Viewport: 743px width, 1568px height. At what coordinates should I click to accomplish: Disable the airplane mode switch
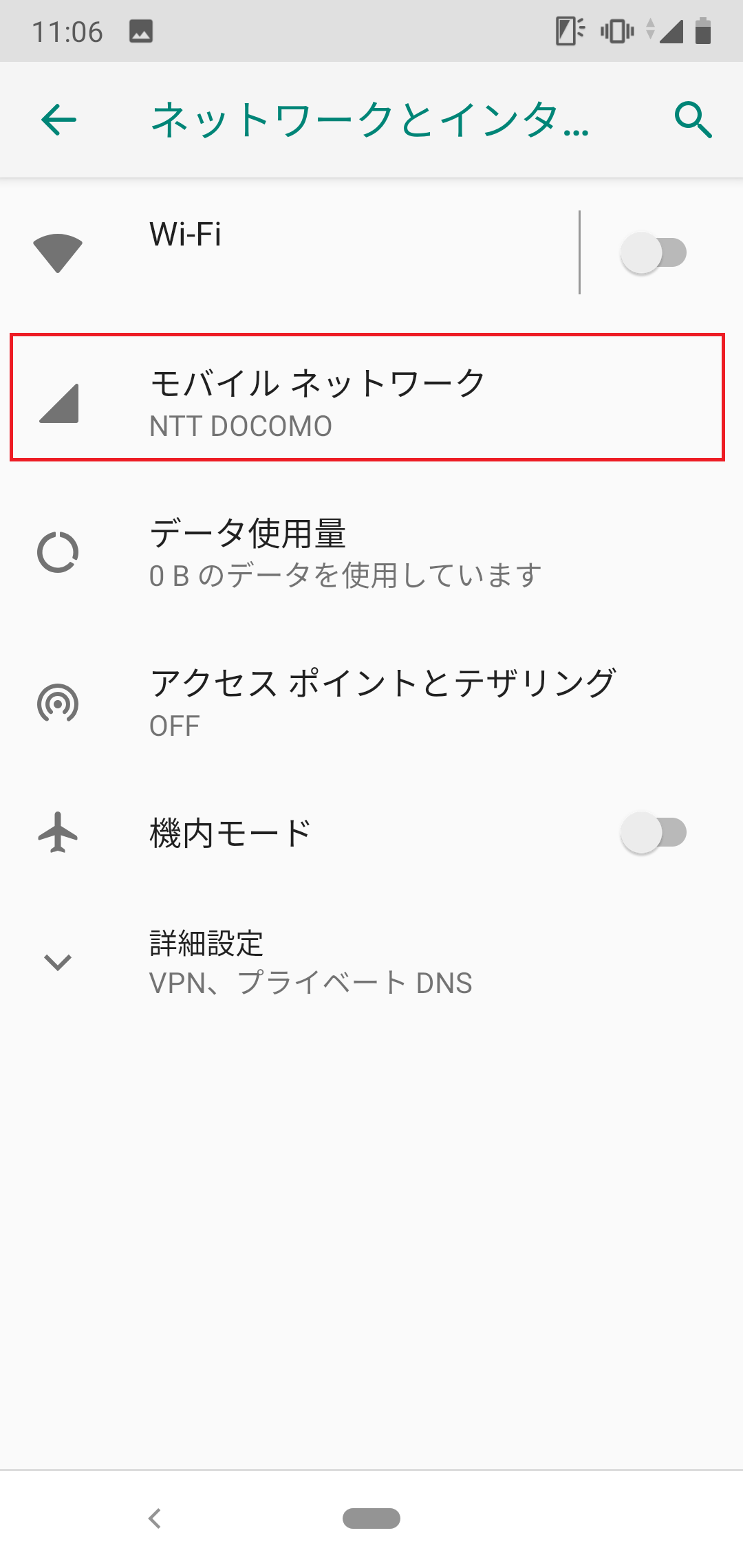click(x=654, y=832)
